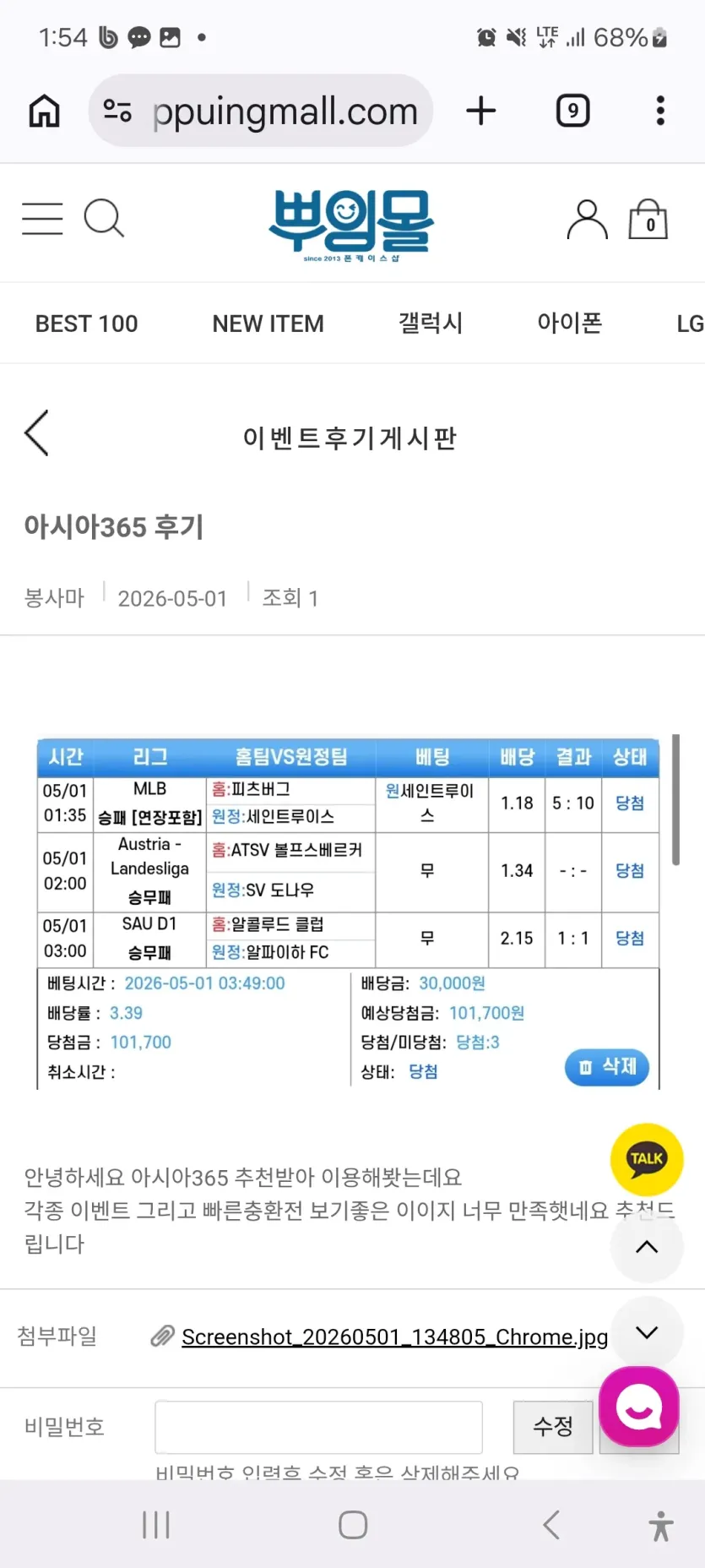The height and width of the screenshot is (1568, 705).
Task: Open the shopping cart
Action: tap(648, 220)
